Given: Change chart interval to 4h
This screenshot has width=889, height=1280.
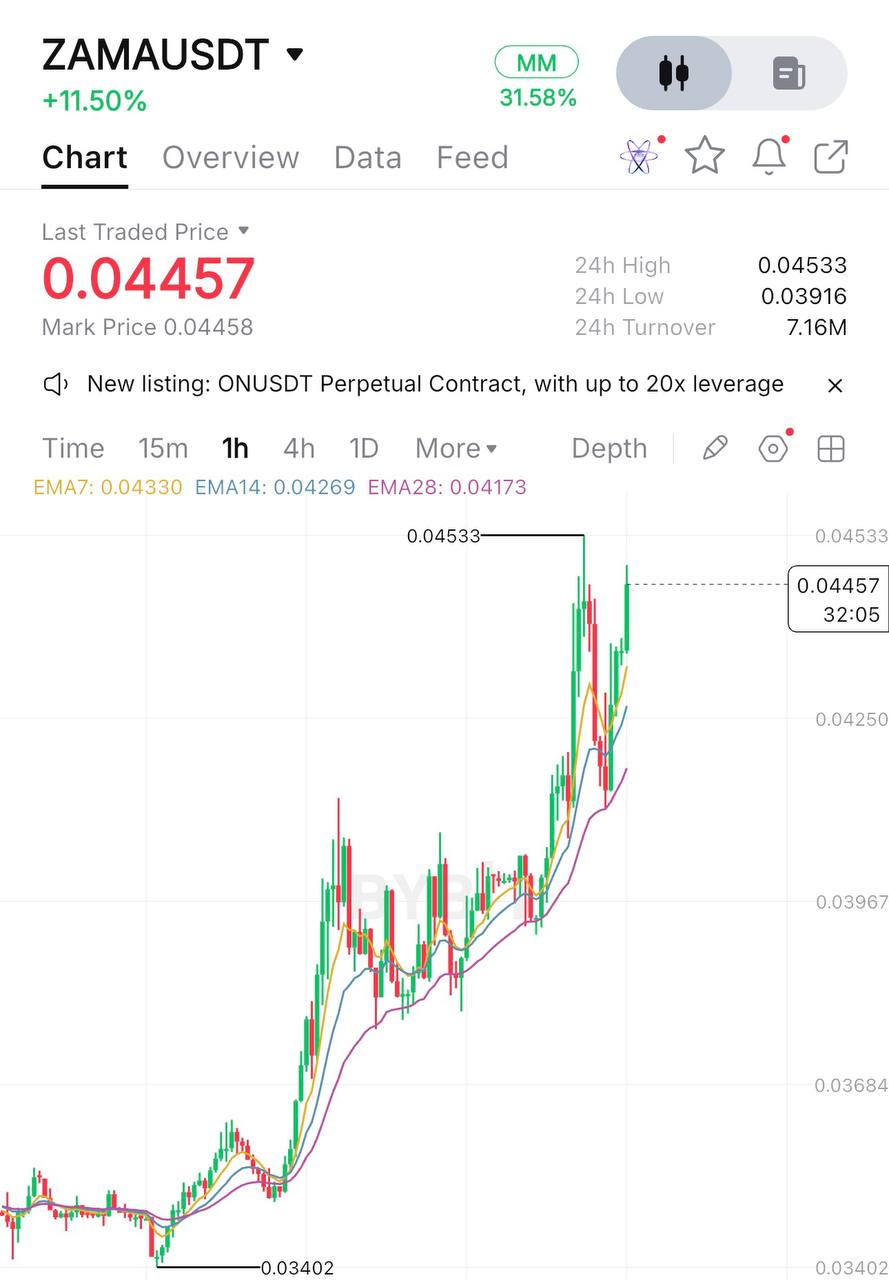Looking at the screenshot, I should pos(299,448).
